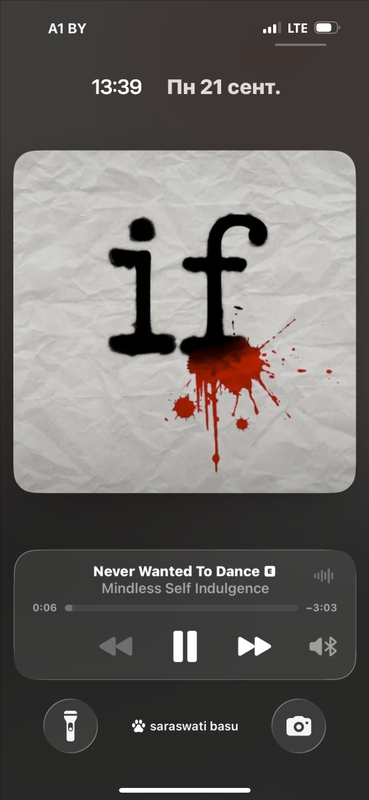
Task: Open the Bluetooth audio output picker
Action: click(323, 647)
